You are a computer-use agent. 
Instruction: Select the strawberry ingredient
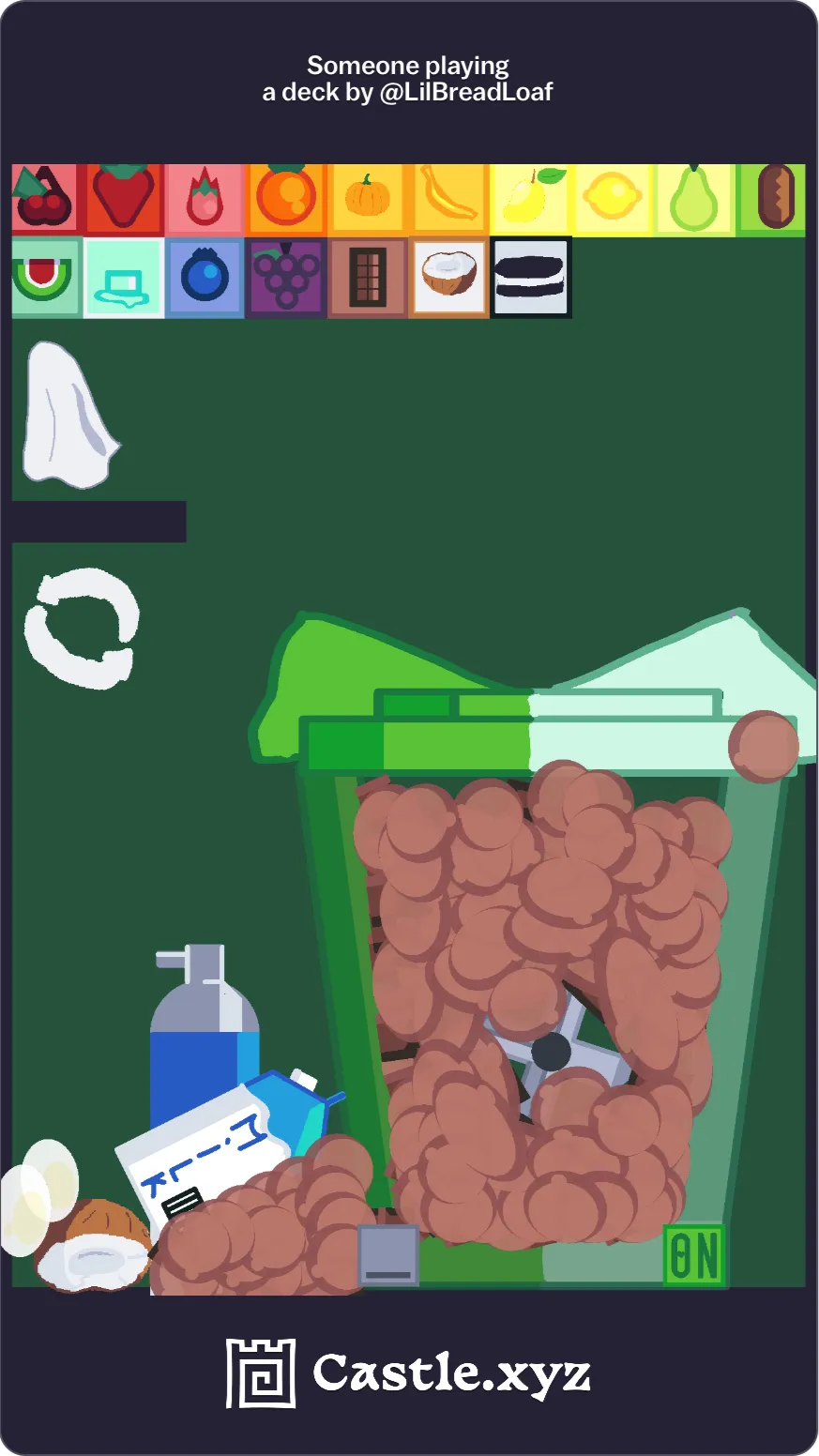click(124, 197)
